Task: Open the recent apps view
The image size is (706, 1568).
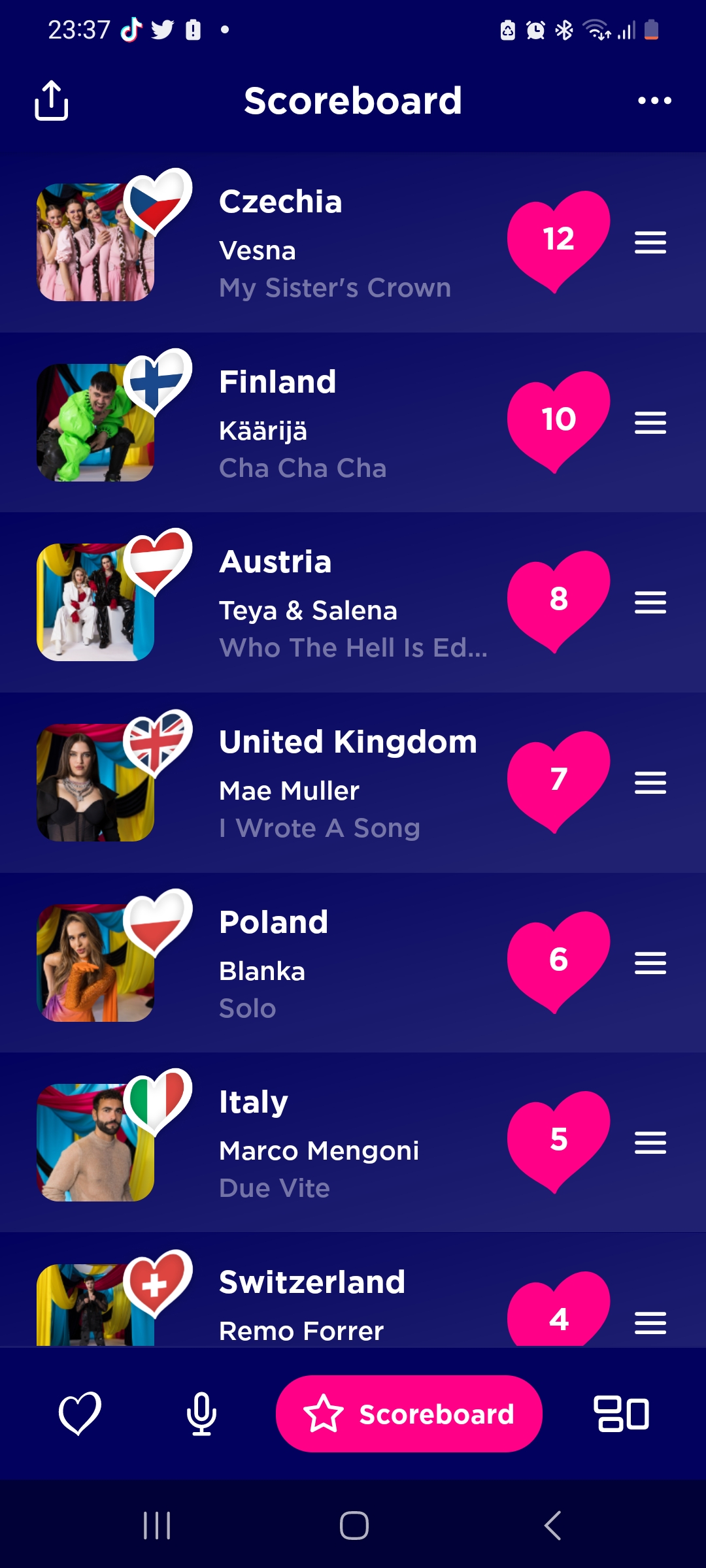Action: [x=157, y=1526]
